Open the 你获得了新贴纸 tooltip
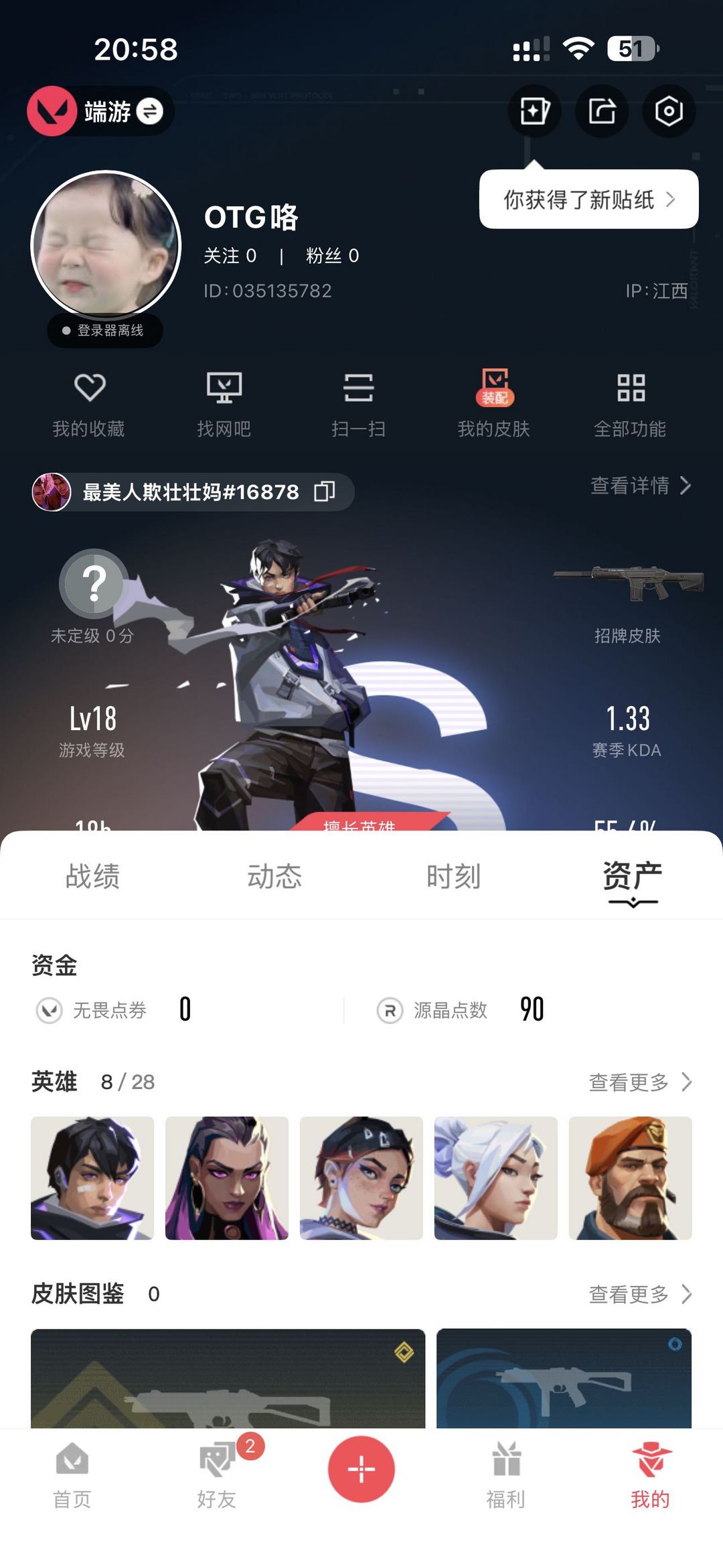 click(589, 200)
